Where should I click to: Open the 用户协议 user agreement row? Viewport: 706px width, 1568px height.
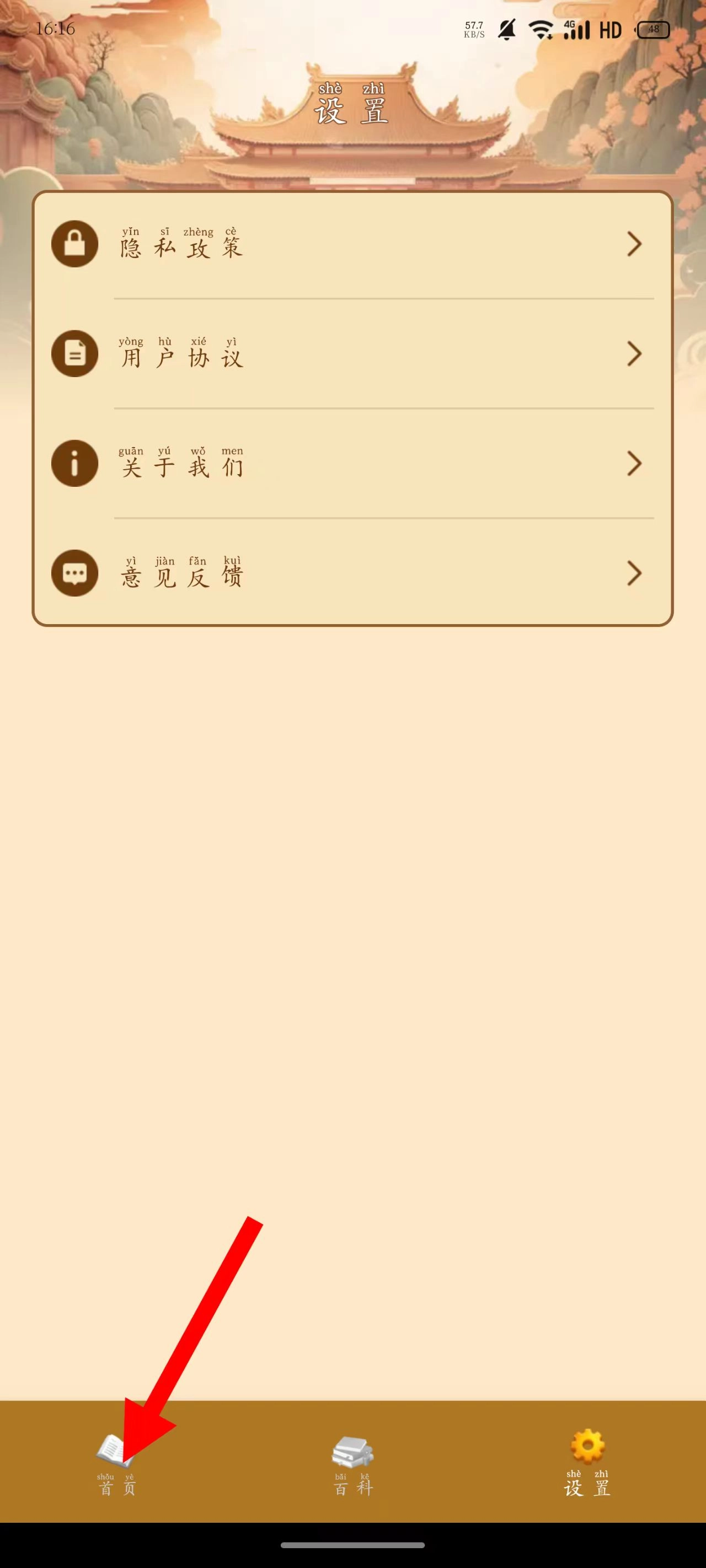[x=352, y=355]
